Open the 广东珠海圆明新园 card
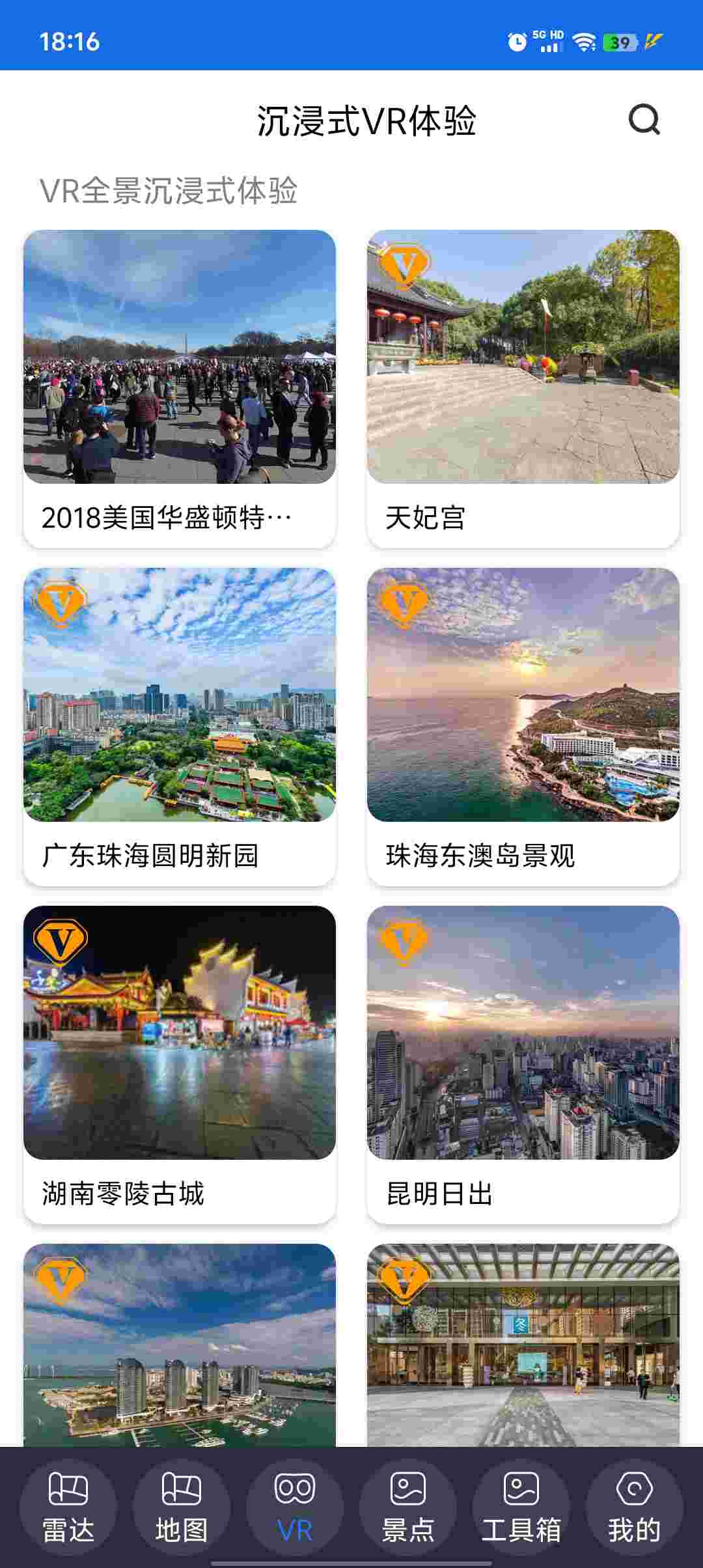The height and width of the screenshot is (1568, 703). click(x=180, y=726)
